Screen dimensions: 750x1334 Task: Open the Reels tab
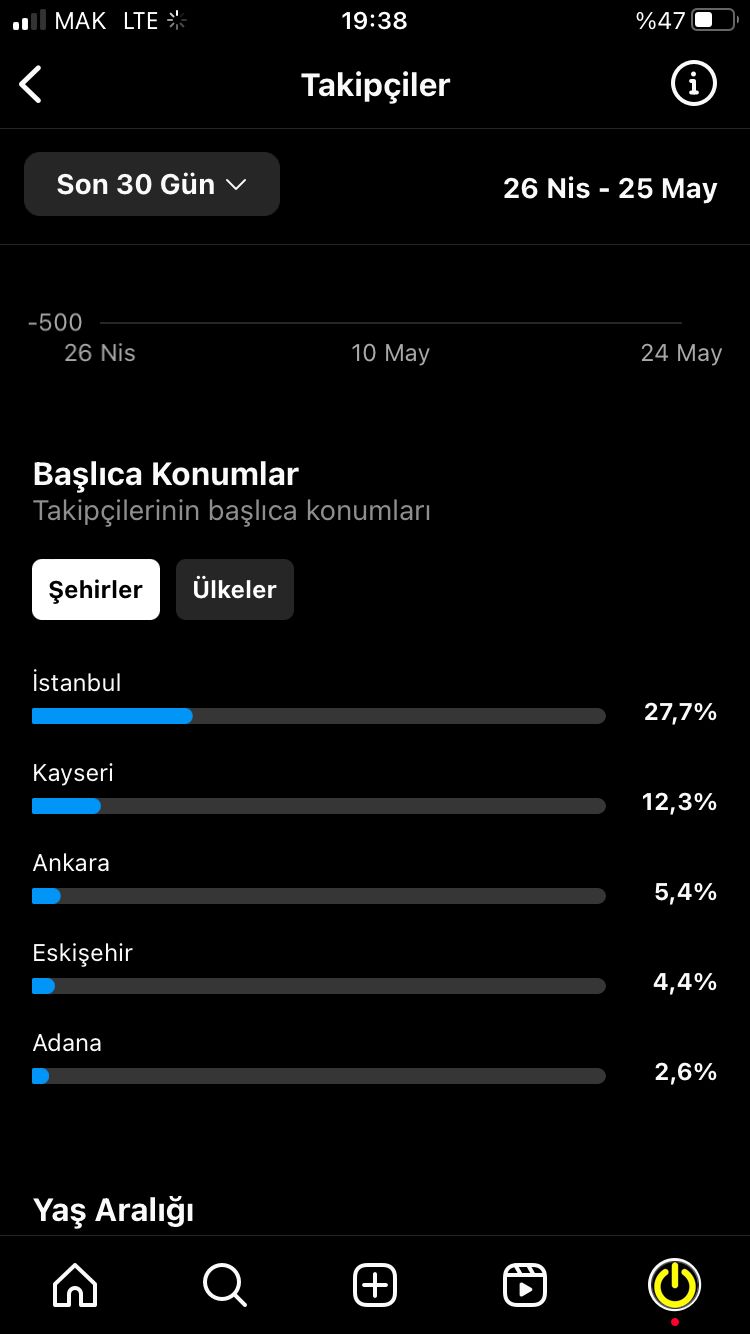[x=525, y=1285]
